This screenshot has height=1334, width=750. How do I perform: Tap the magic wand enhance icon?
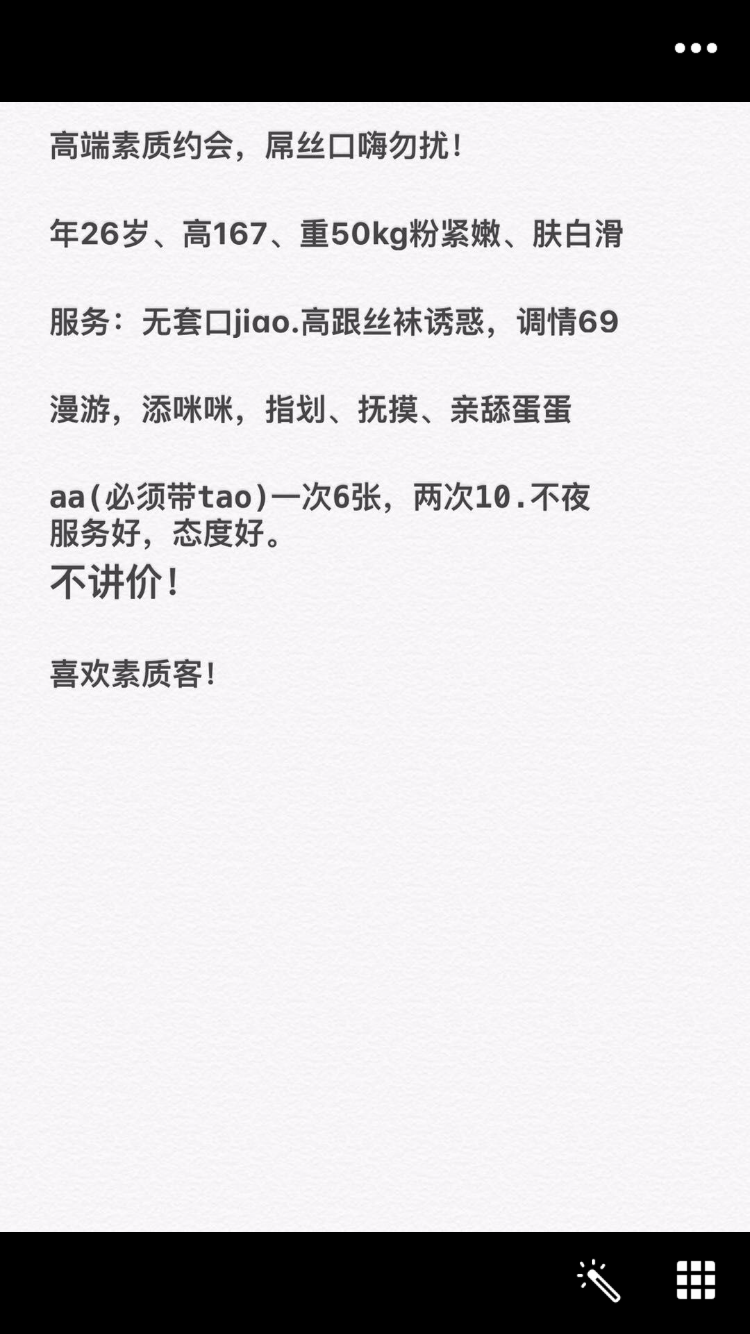pos(599,1280)
